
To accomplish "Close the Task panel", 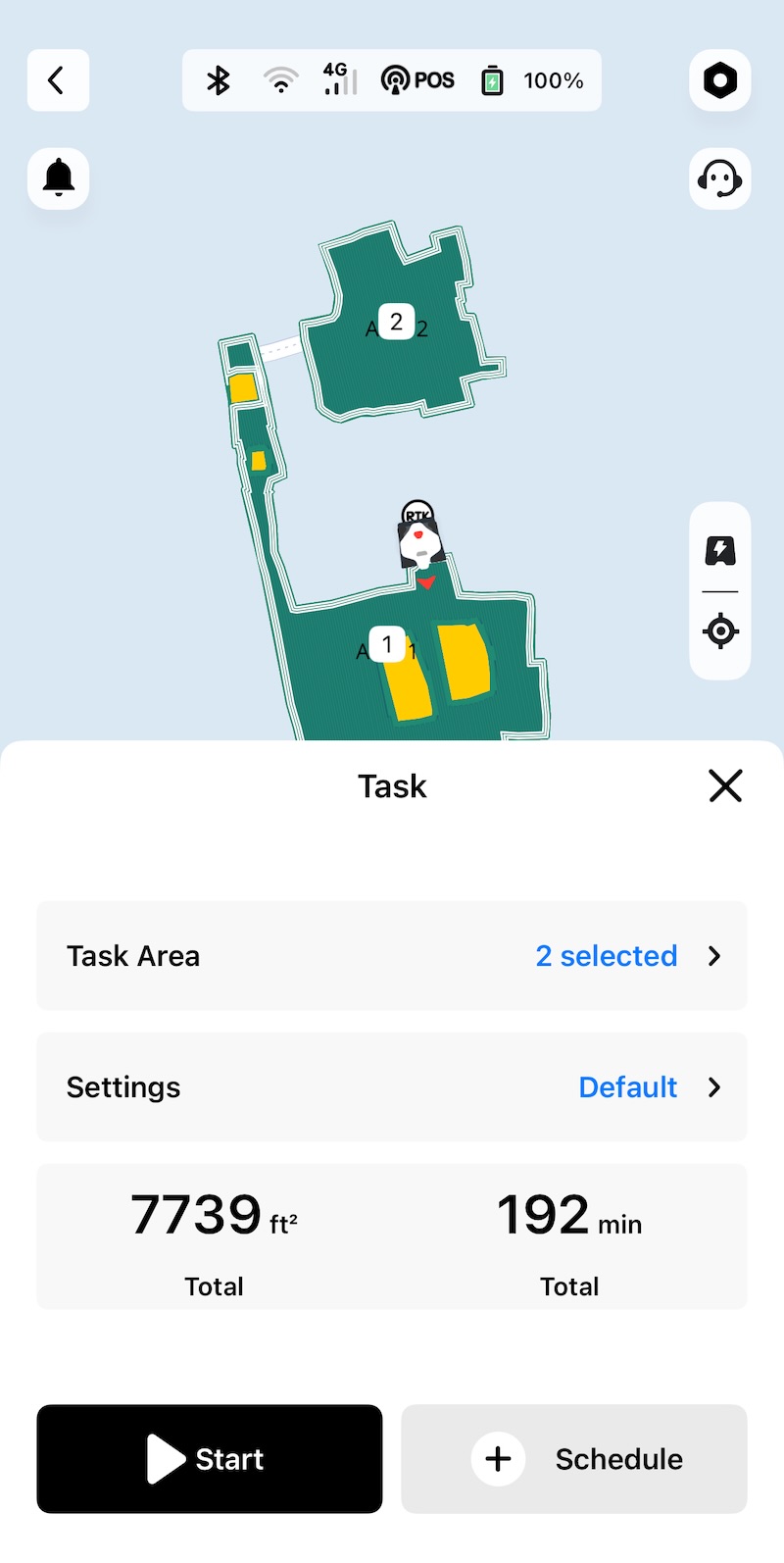I will [x=725, y=785].
